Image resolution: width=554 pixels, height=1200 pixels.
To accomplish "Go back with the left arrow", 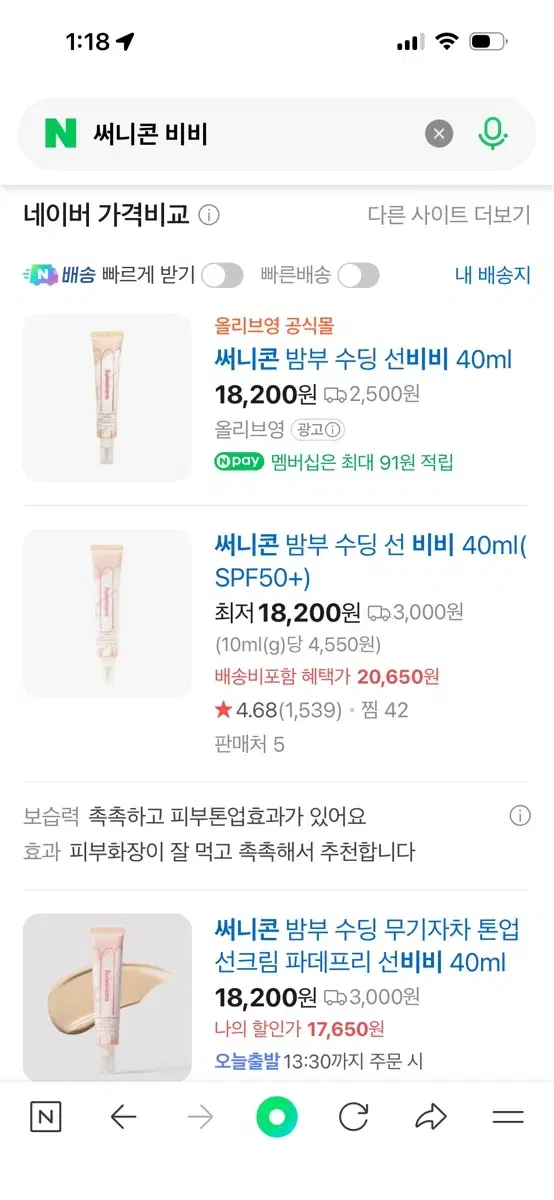I will pyautogui.click(x=123, y=1117).
